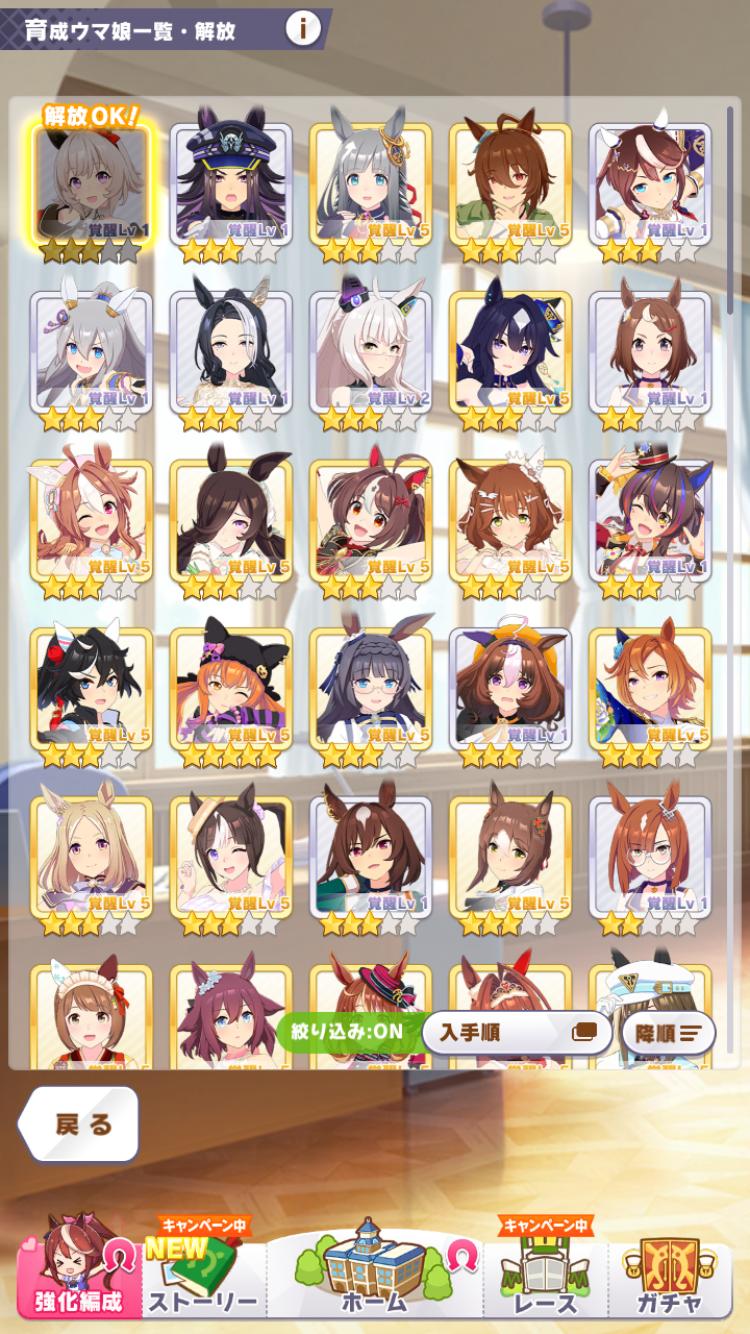Viewport: 750px width, 1334px height.
Task: Select the orange-haired character in the black cat hat
Action: [x=231, y=690]
